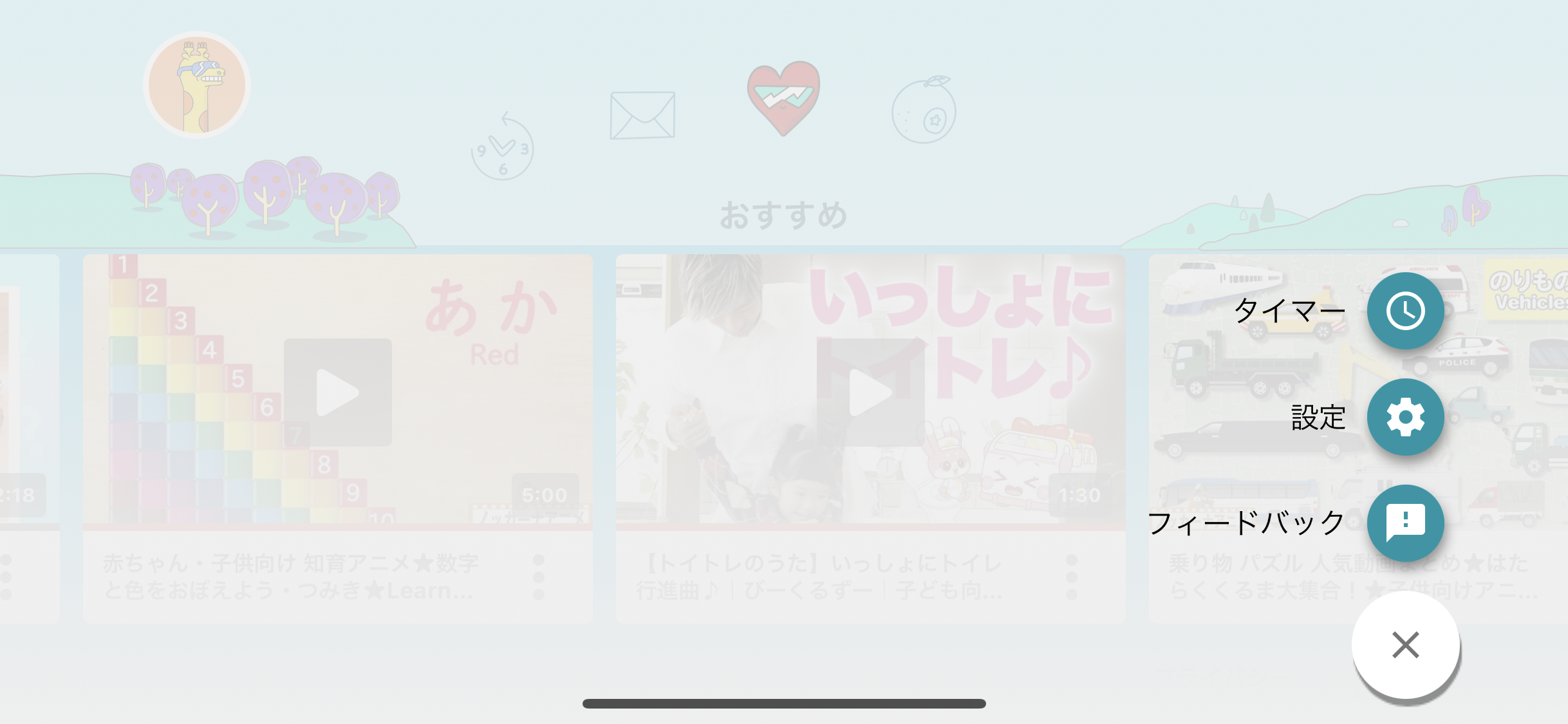Close the expanded menu
1568x724 pixels.
1405,645
